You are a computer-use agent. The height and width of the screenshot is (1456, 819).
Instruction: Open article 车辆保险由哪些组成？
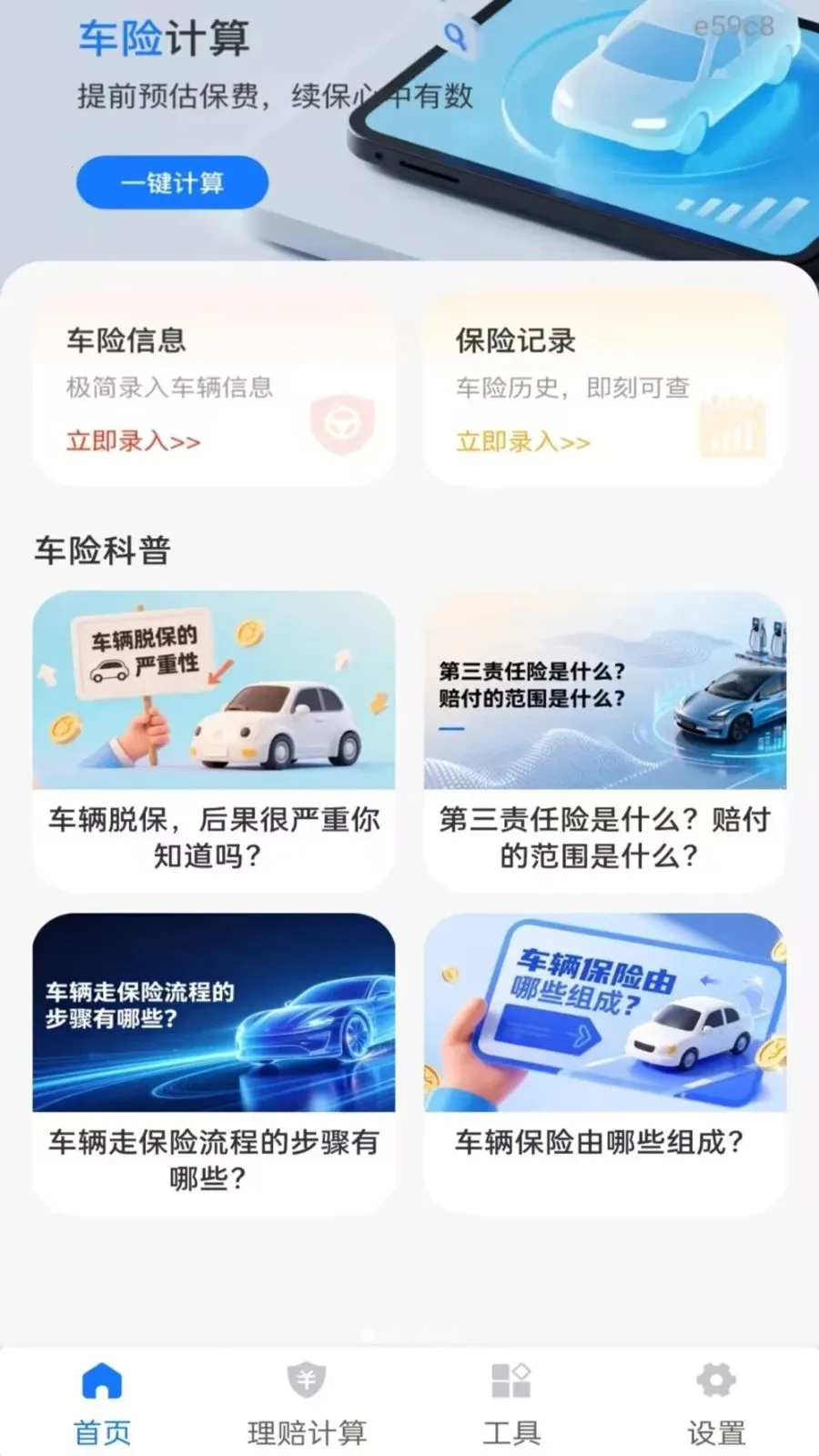point(605,1064)
